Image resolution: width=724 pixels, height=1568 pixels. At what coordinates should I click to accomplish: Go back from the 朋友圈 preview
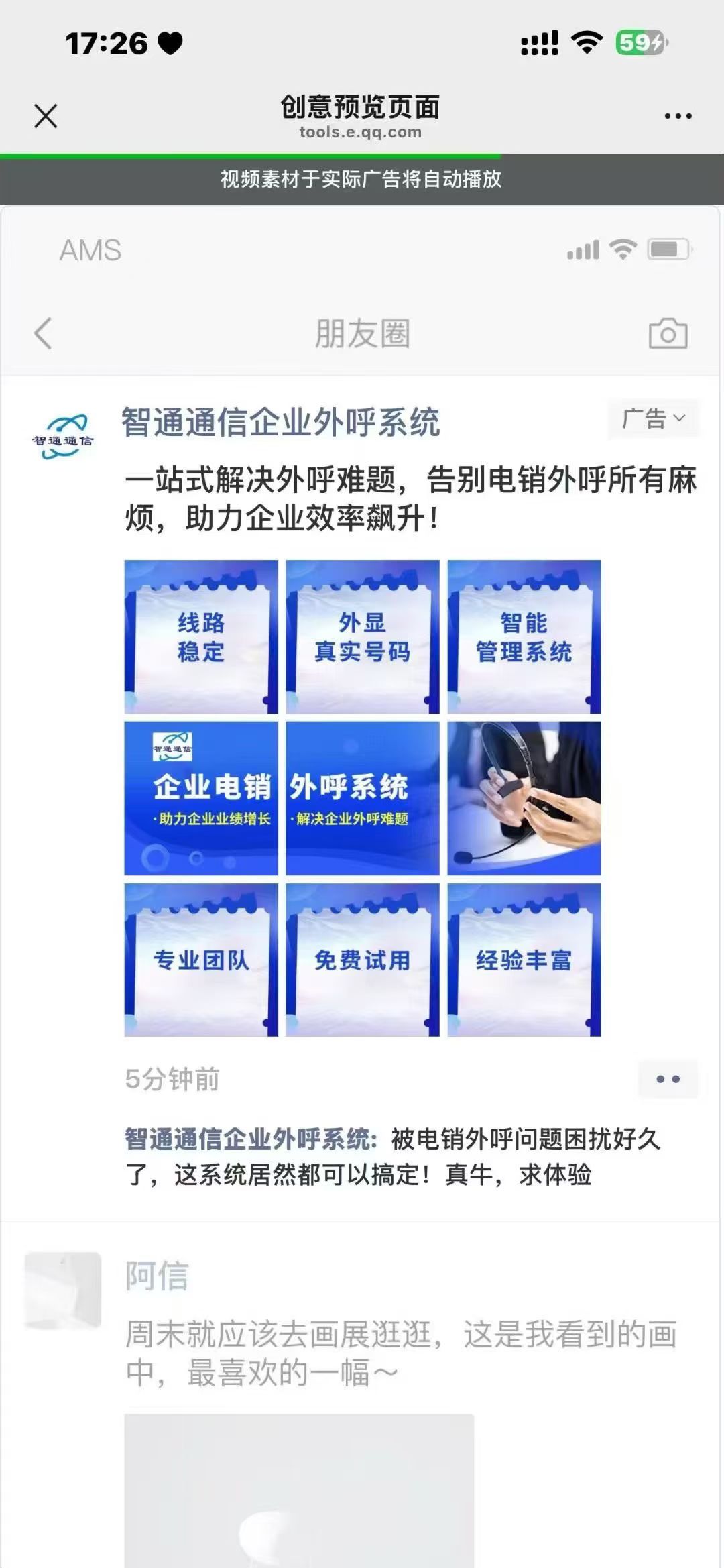click(43, 333)
